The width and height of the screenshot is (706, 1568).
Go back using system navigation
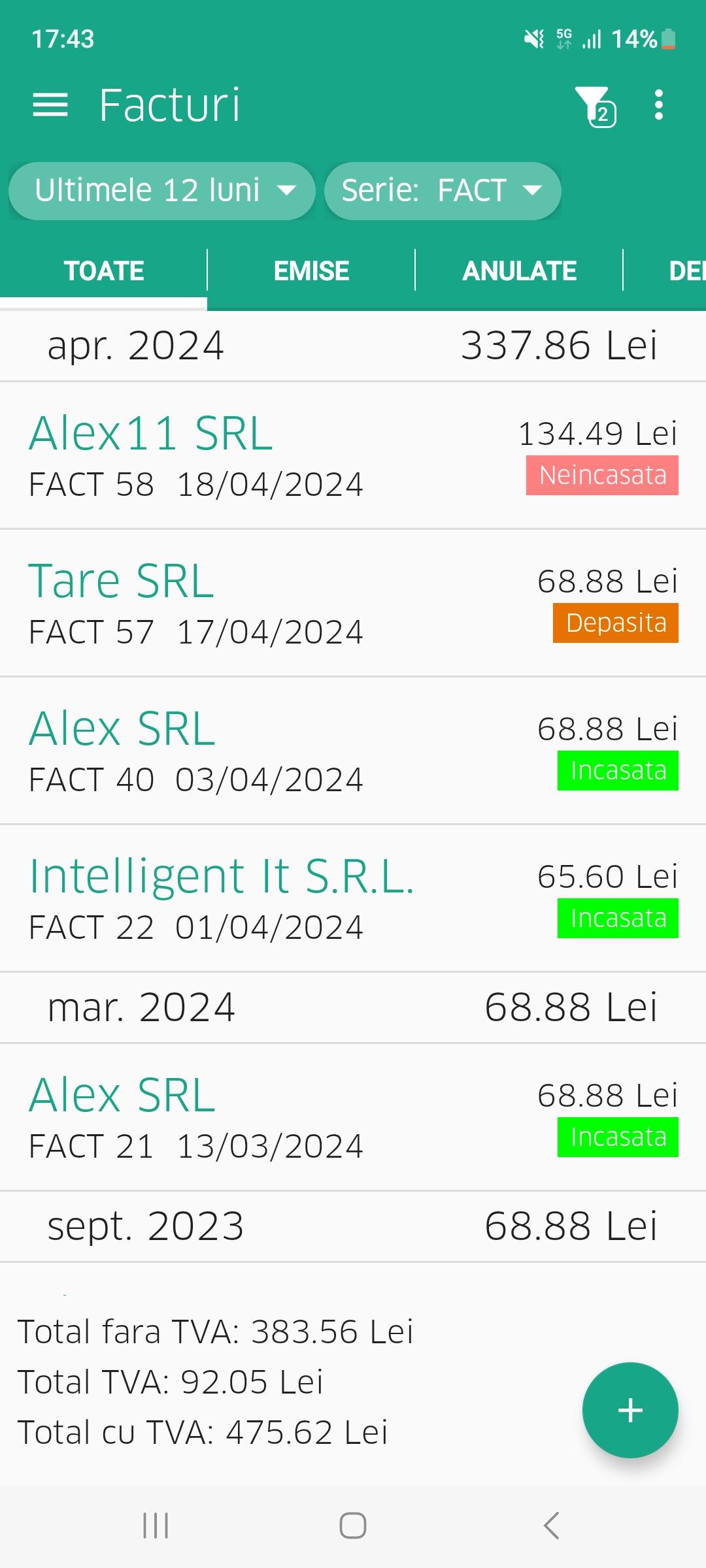[x=551, y=1526]
